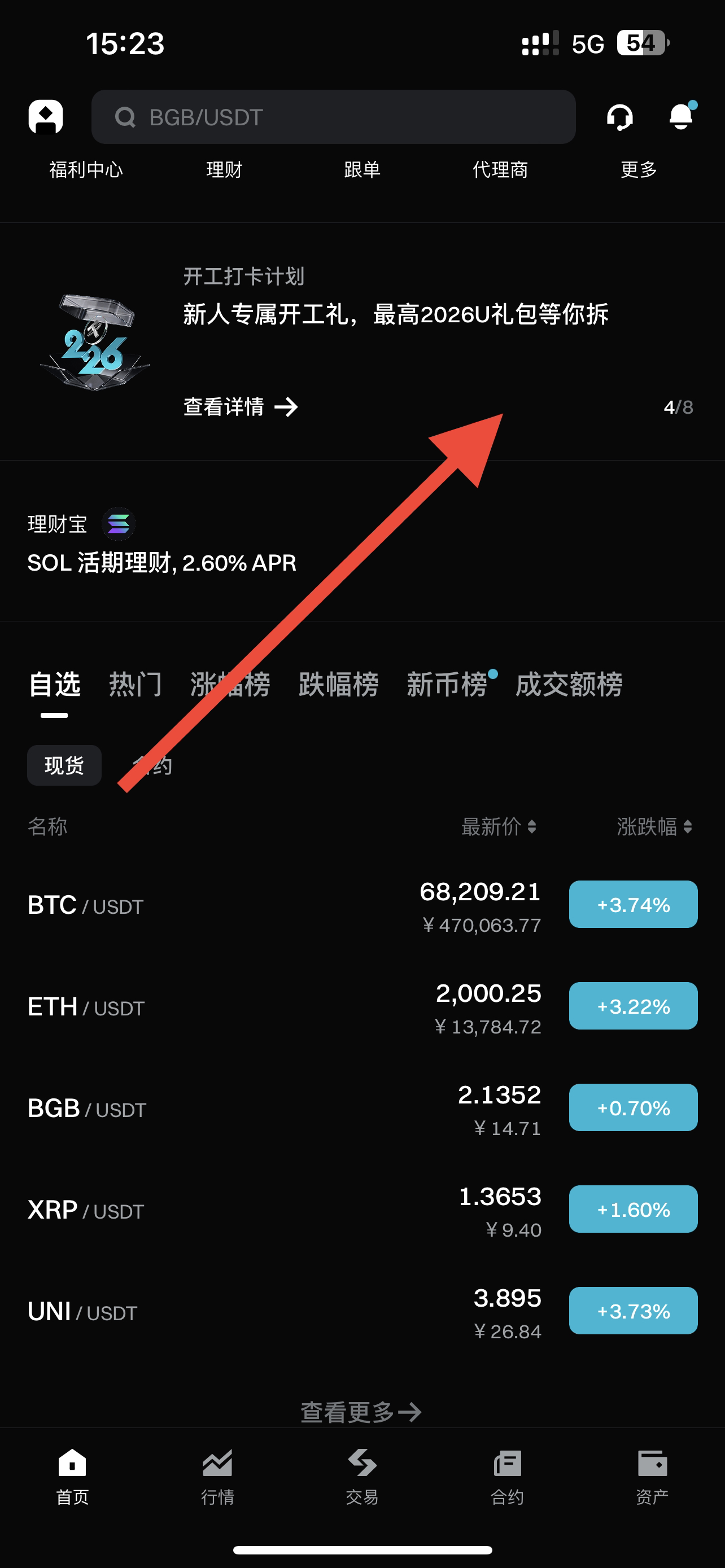This screenshot has height=1568, width=725.
Task: Go to the 资产 assets tab
Action: coord(652,1475)
